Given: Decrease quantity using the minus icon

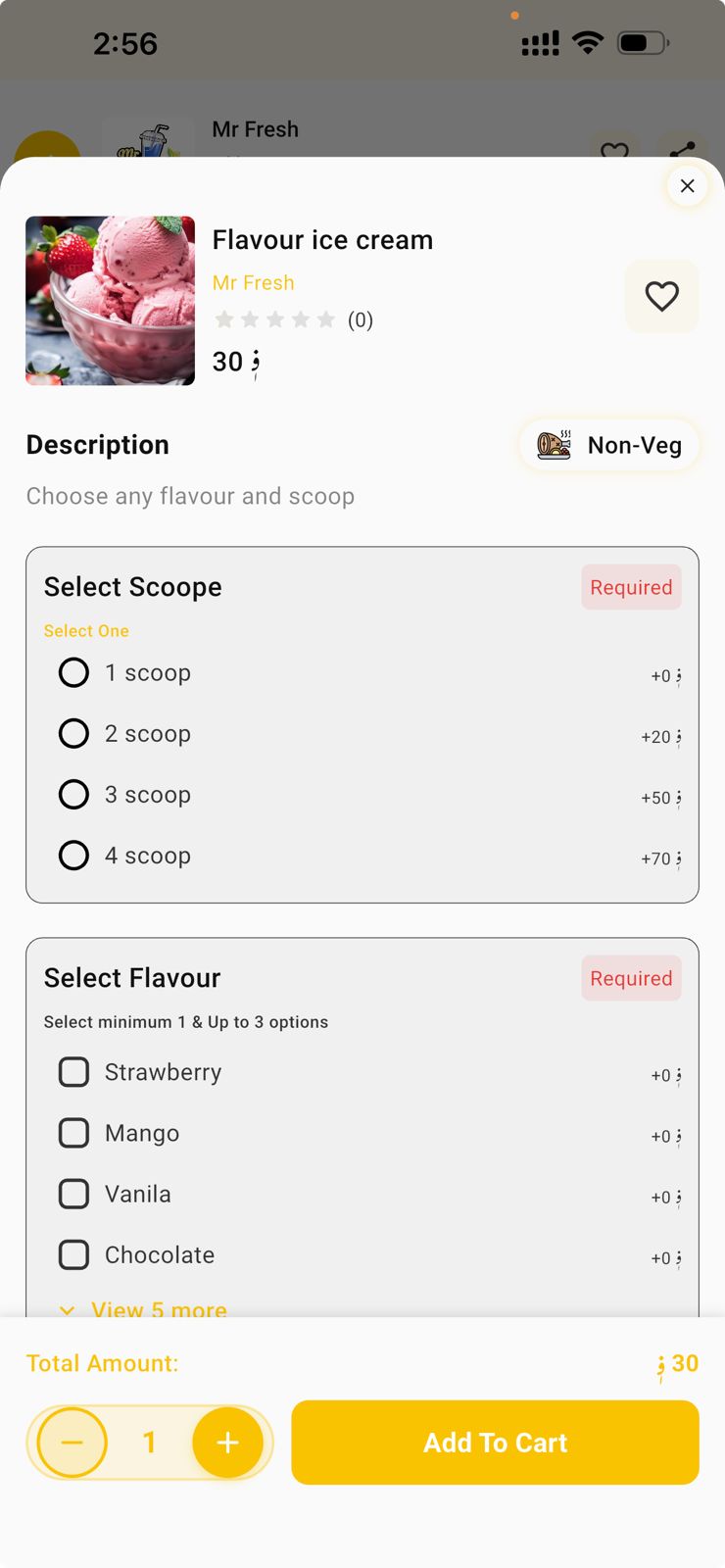Looking at the screenshot, I should tap(71, 1442).
